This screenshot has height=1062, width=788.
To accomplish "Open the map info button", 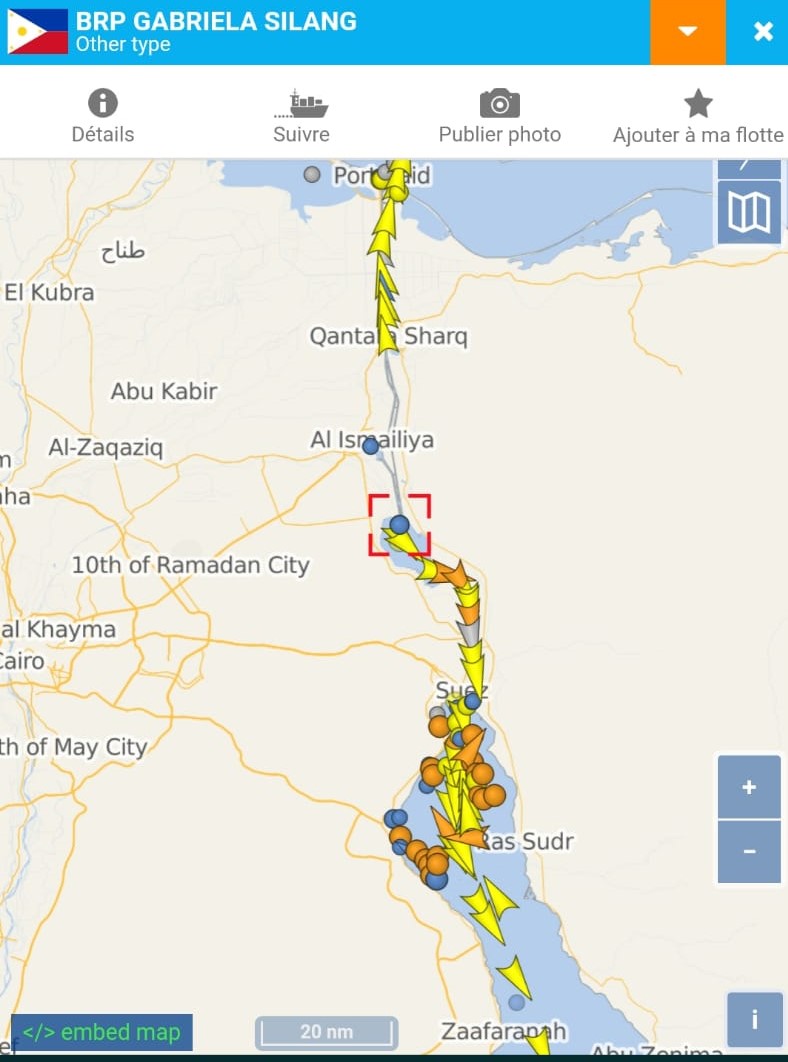I will 754,1019.
